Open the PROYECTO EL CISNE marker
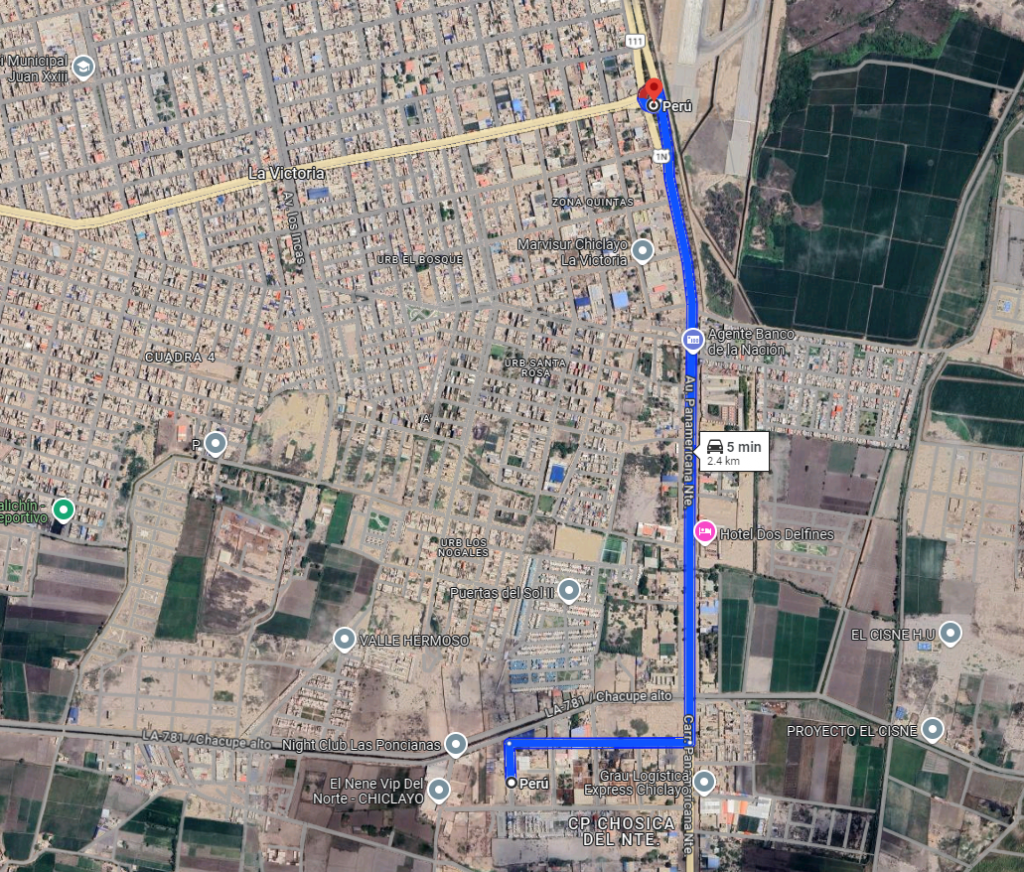Viewport: 1024px width, 872px height. (932, 729)
